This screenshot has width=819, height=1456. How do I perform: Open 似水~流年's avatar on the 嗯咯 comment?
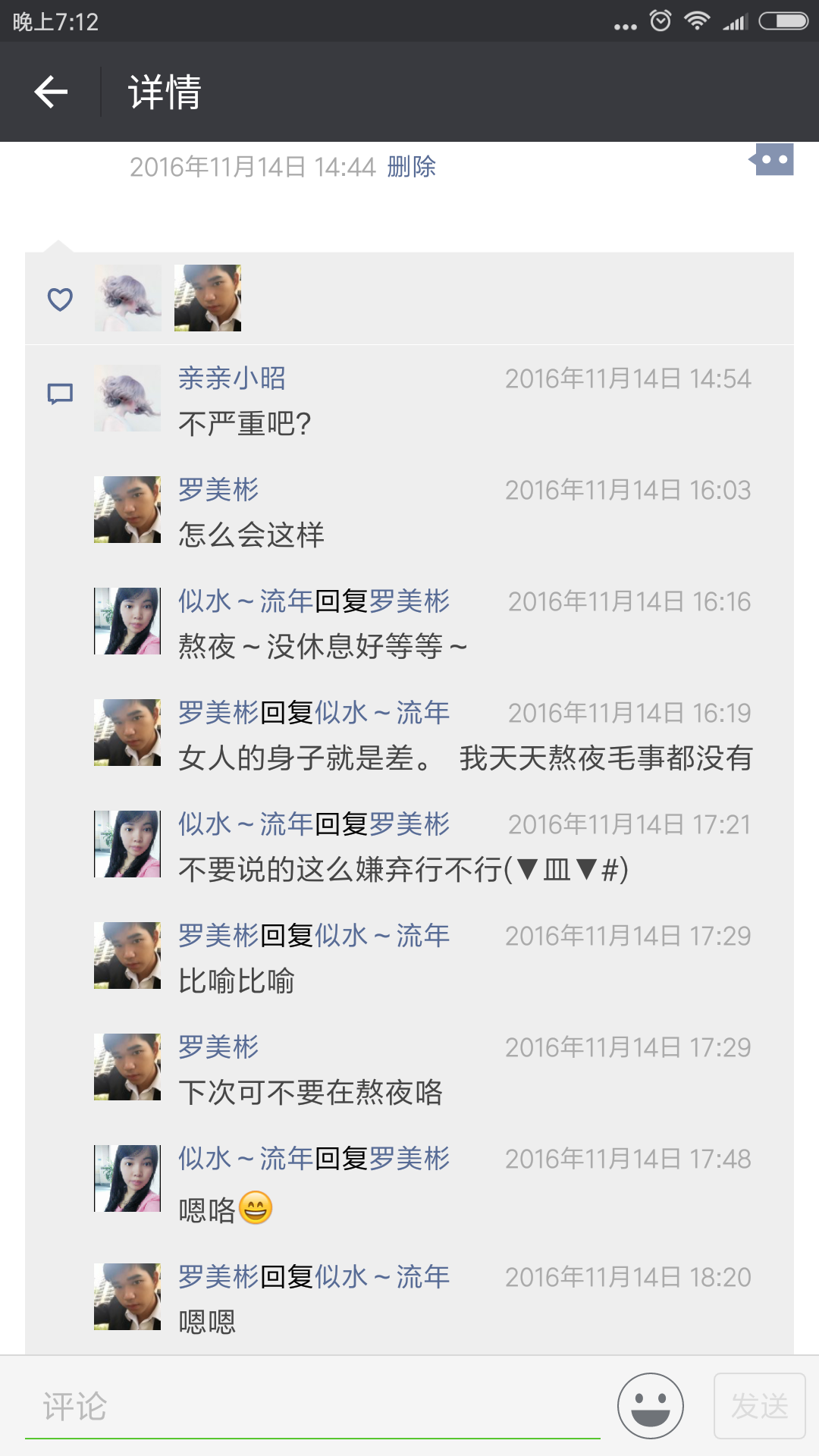(127, 1178)
